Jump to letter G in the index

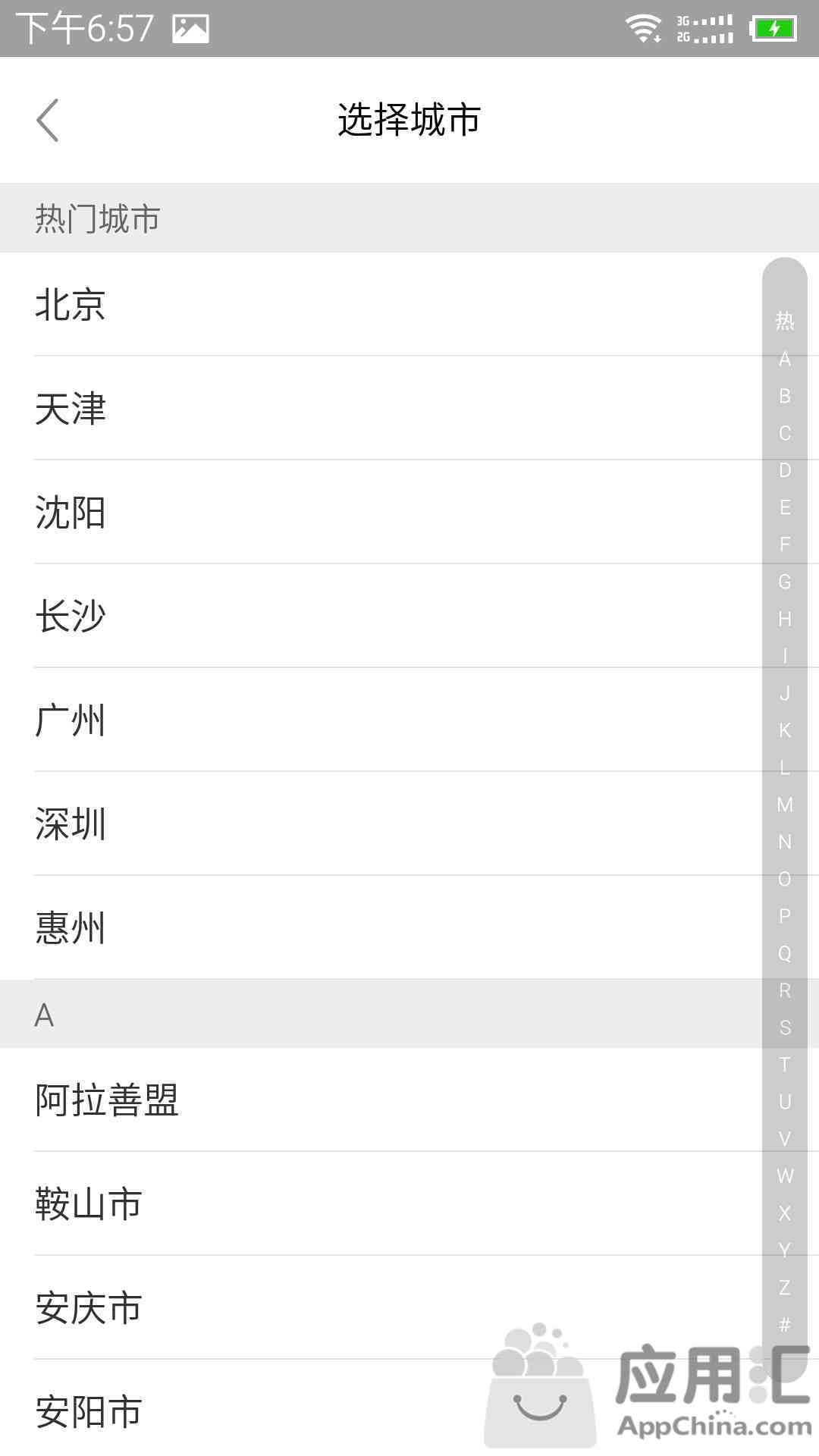point(785,582)
